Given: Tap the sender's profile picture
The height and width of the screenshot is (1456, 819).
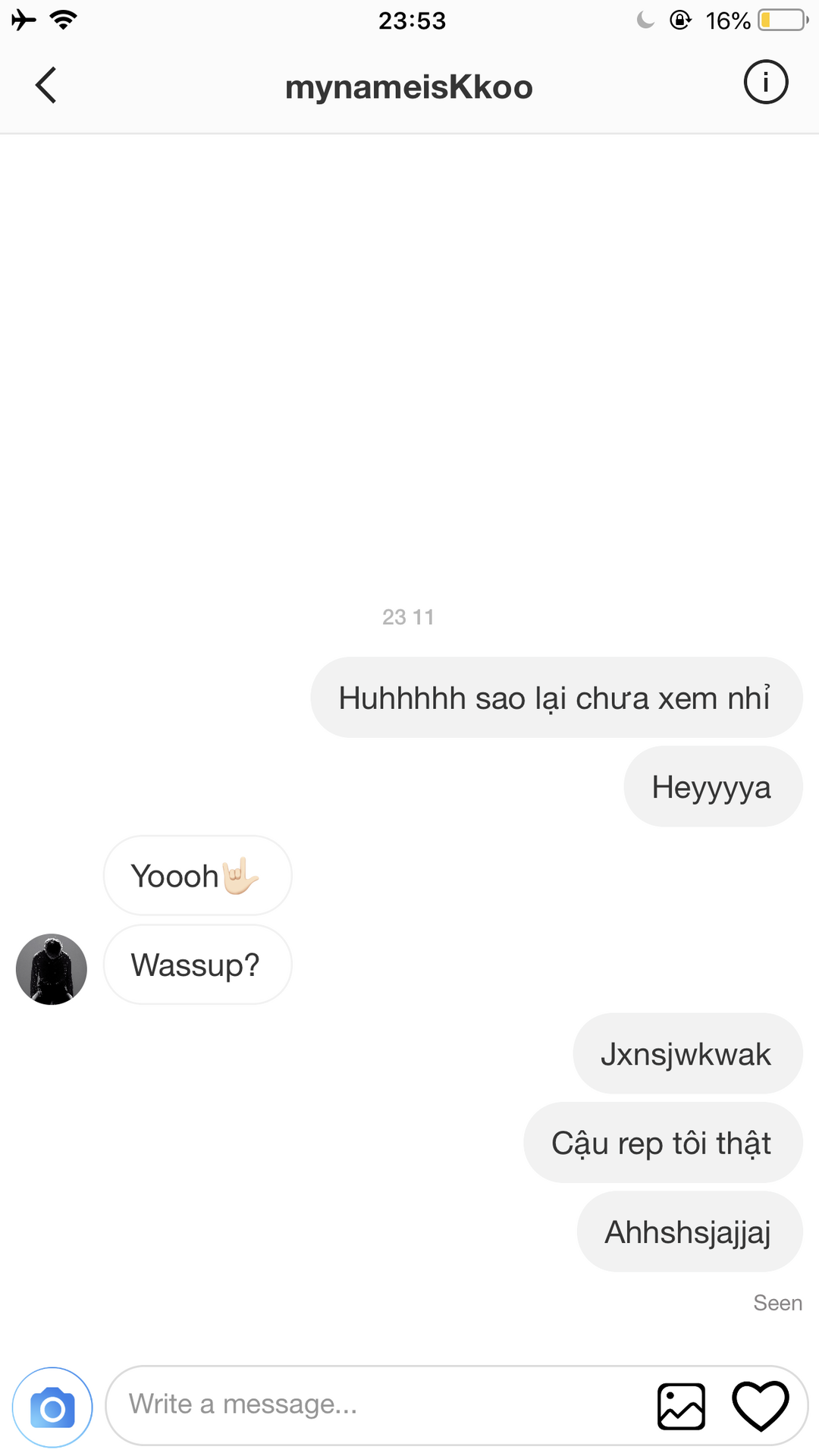Looking at the screenshot, I should (x=52, y=969).
